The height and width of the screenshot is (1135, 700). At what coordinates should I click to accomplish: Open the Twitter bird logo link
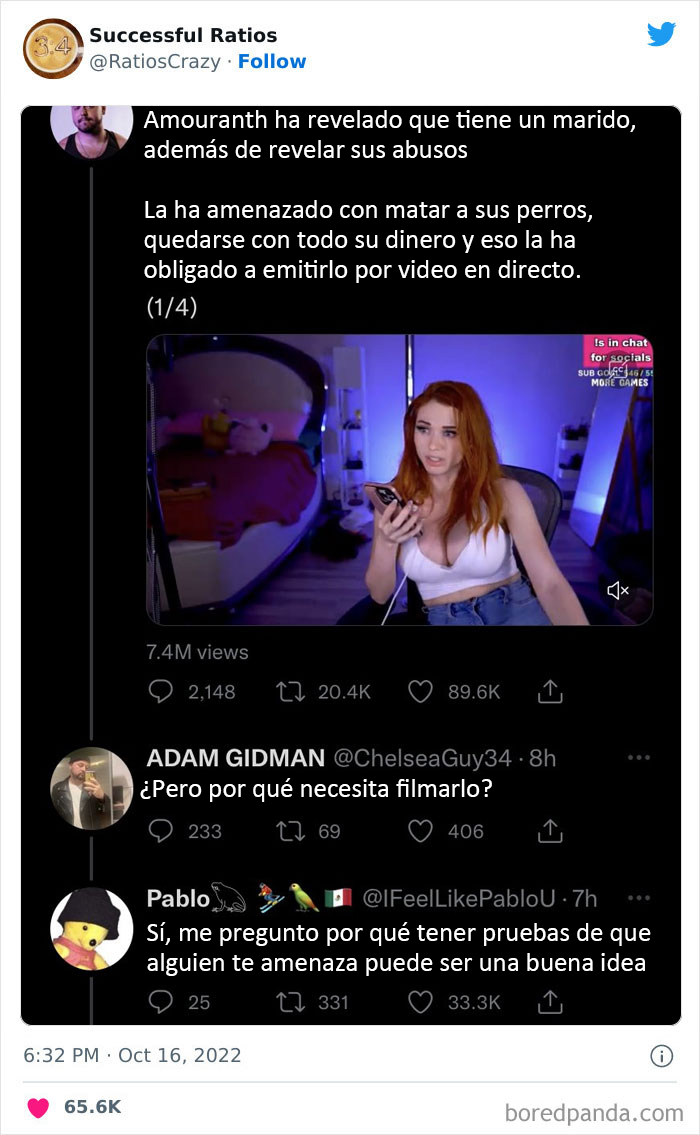click(661, 34)
